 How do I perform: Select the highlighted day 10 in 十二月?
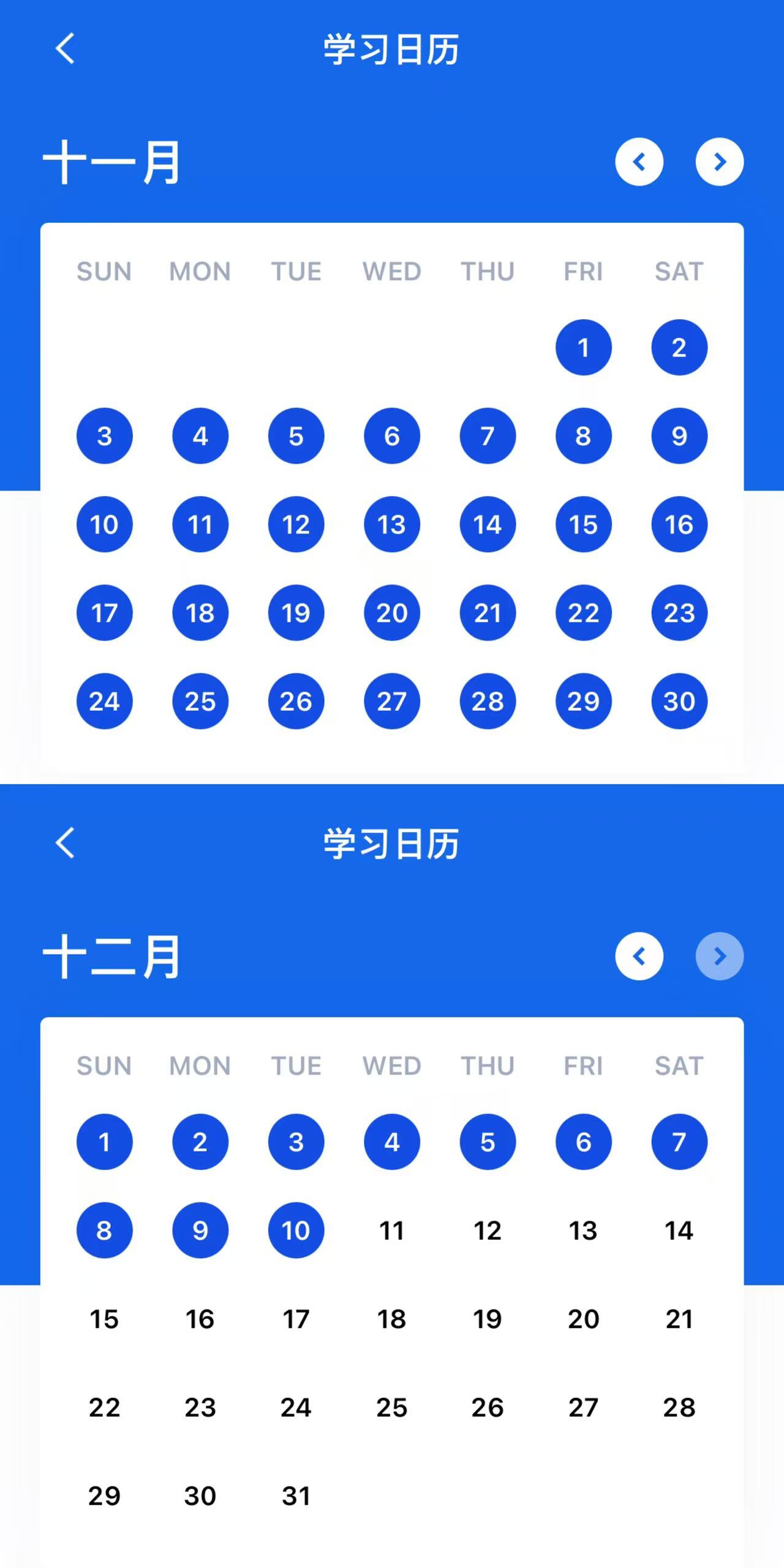point(296,1230)
